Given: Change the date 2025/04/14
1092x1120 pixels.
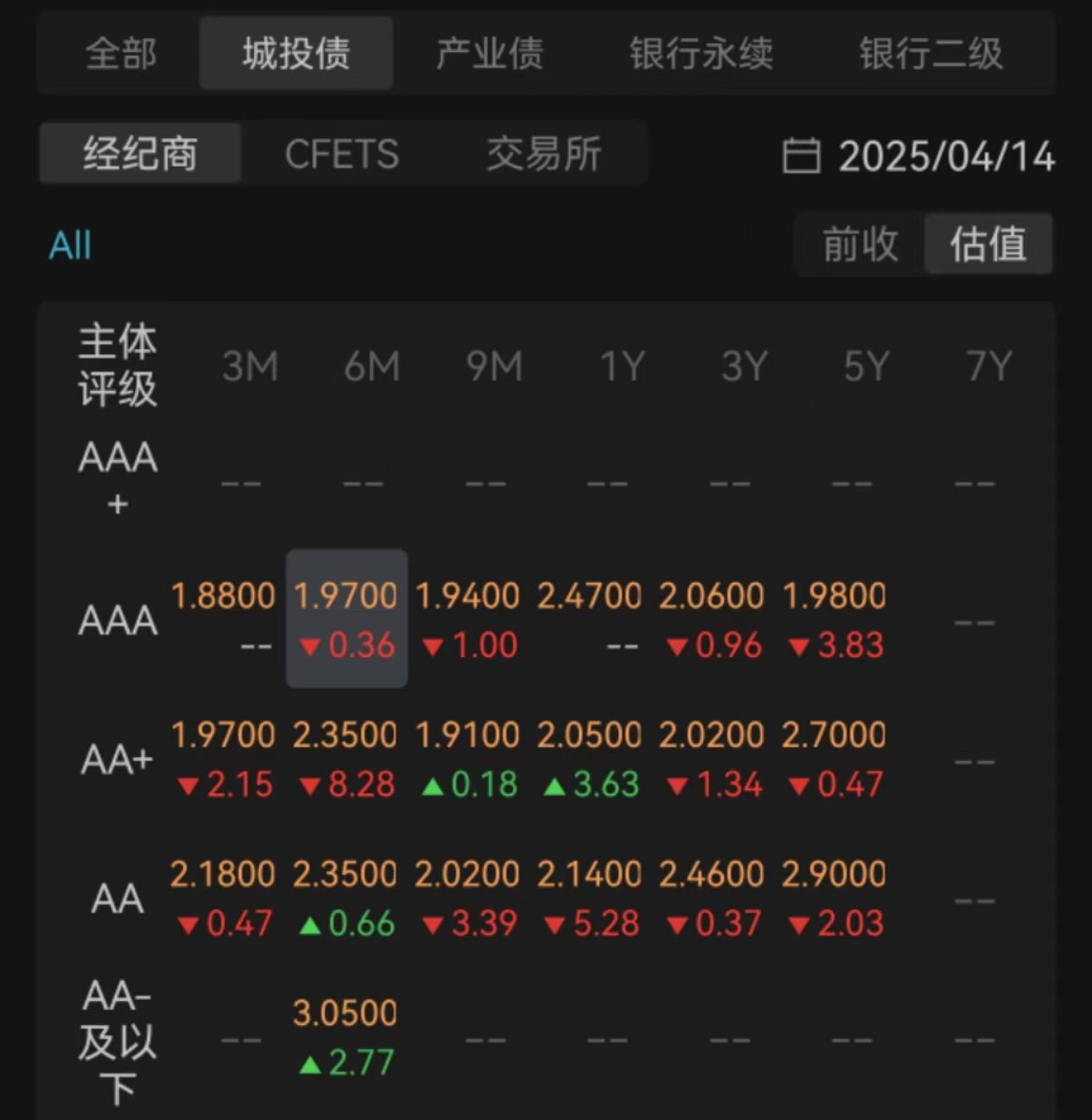Looking at the screenshot, I should click(946, 156).
